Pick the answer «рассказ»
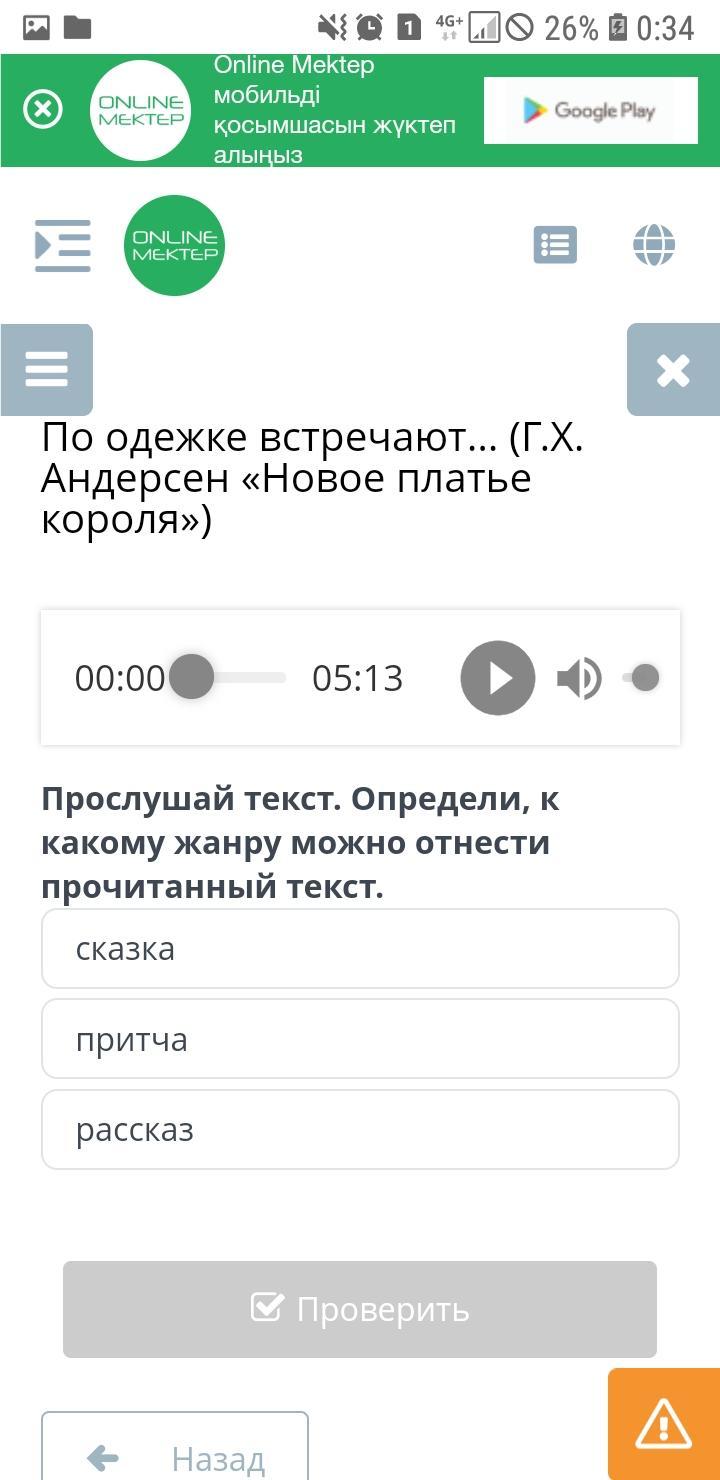This screenshot has height=1480, width=720. tap(360, 1129)
